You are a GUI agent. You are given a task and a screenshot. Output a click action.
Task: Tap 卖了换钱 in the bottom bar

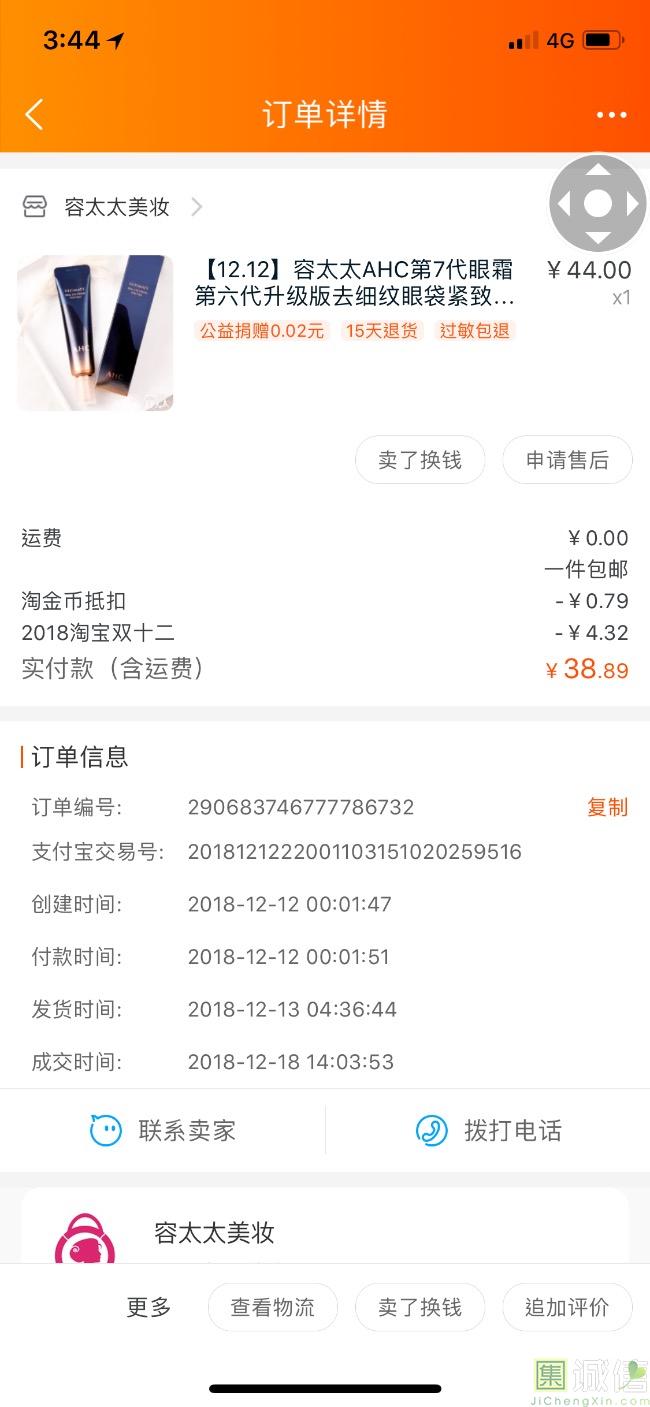pos(420,1307)
